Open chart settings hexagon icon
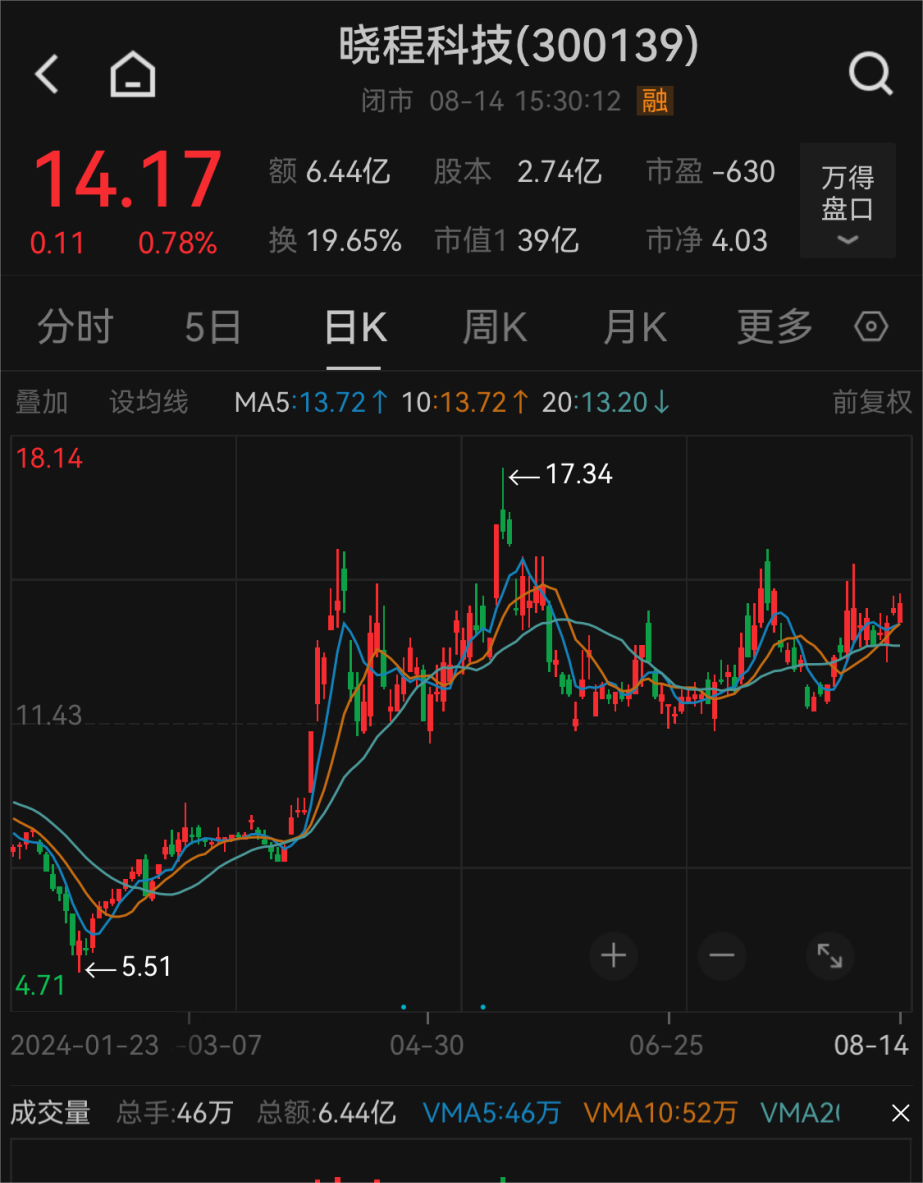This screenshot has height=1183, width=923. click(x=871, y=327)
